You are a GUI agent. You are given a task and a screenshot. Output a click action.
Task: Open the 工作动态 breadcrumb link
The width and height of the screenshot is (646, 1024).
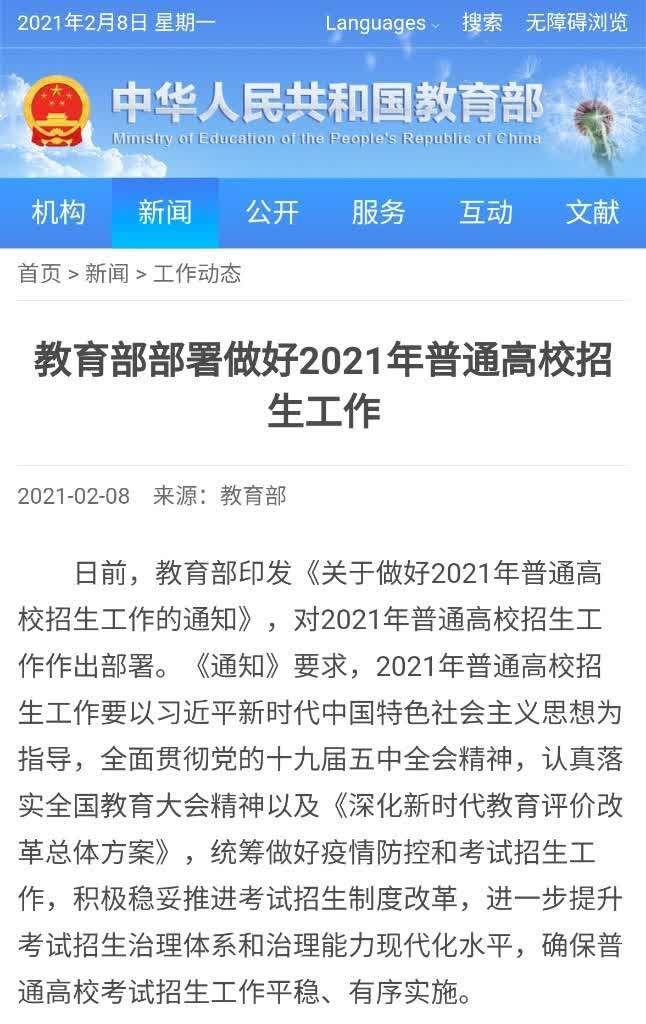click(197, 274)
